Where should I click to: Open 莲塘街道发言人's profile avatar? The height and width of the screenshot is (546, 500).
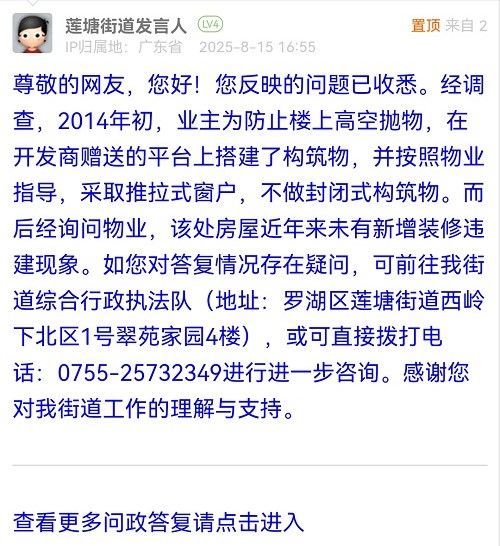[32, 33]
